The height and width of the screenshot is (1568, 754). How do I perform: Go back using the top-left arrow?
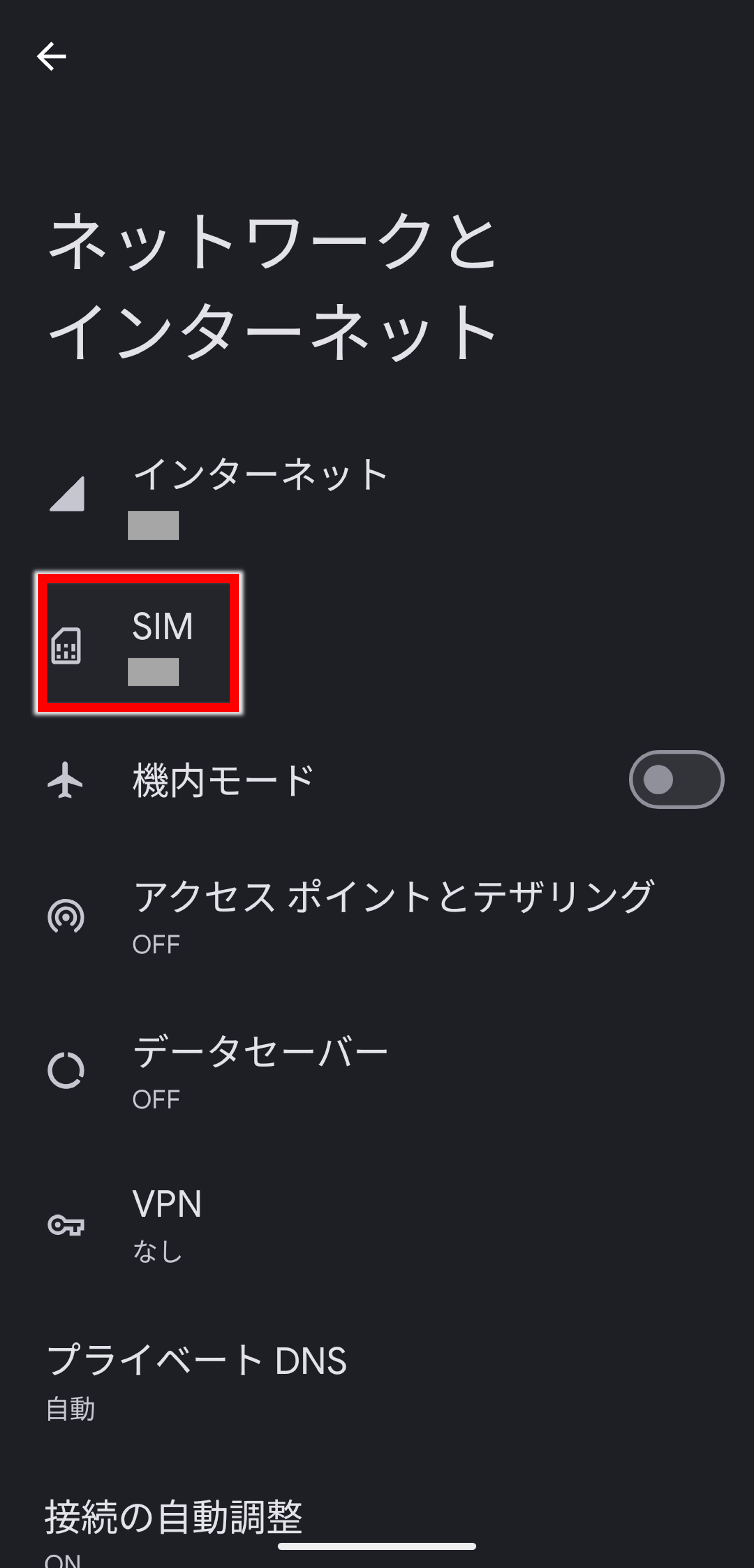point(51,57)
